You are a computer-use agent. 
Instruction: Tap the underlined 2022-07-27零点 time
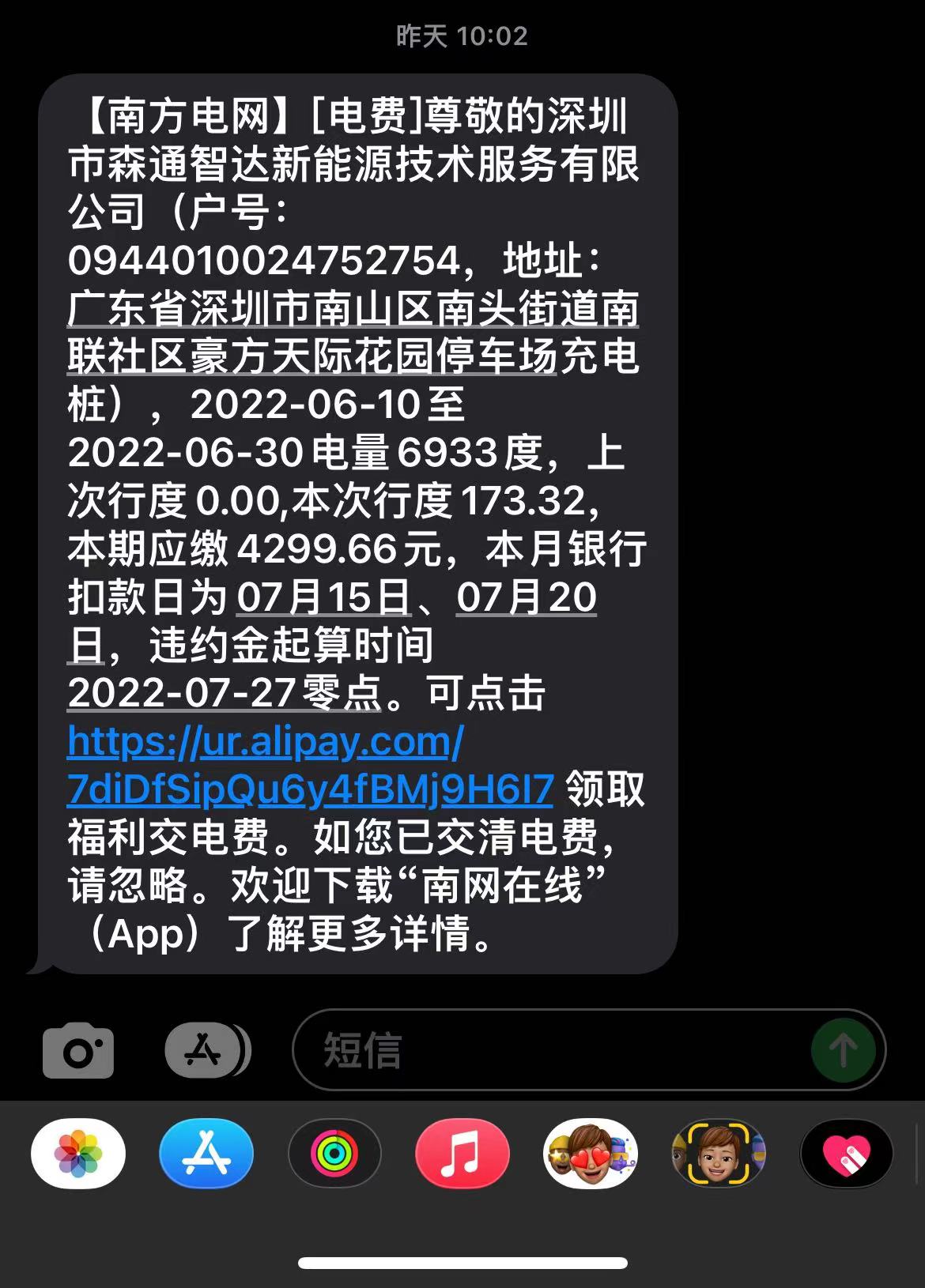click(x=225, y=693)
